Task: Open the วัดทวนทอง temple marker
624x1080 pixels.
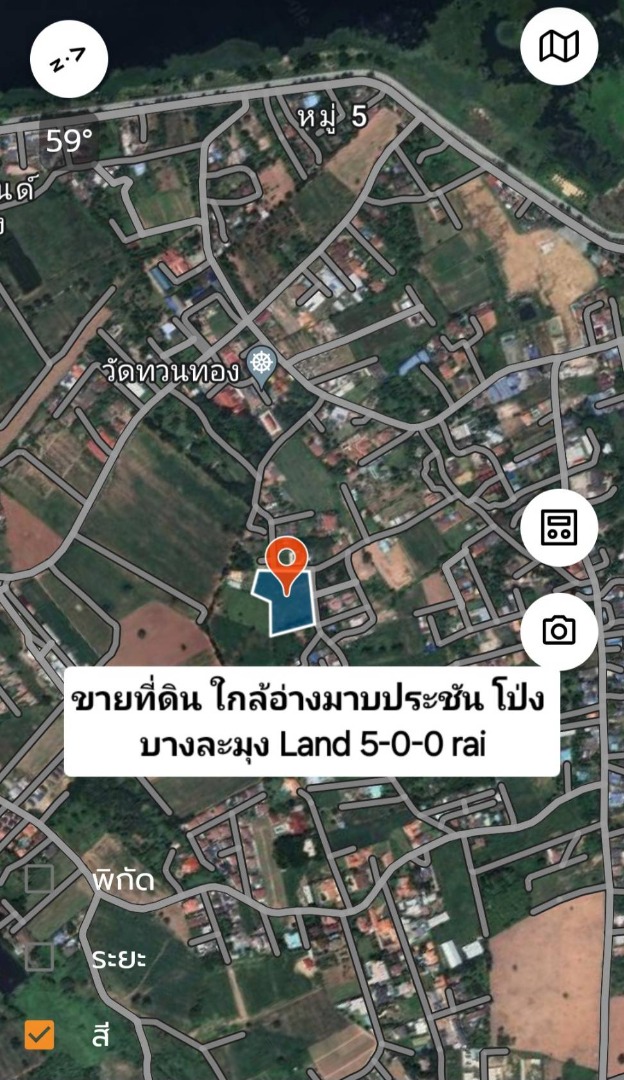Action: [262, 361]
